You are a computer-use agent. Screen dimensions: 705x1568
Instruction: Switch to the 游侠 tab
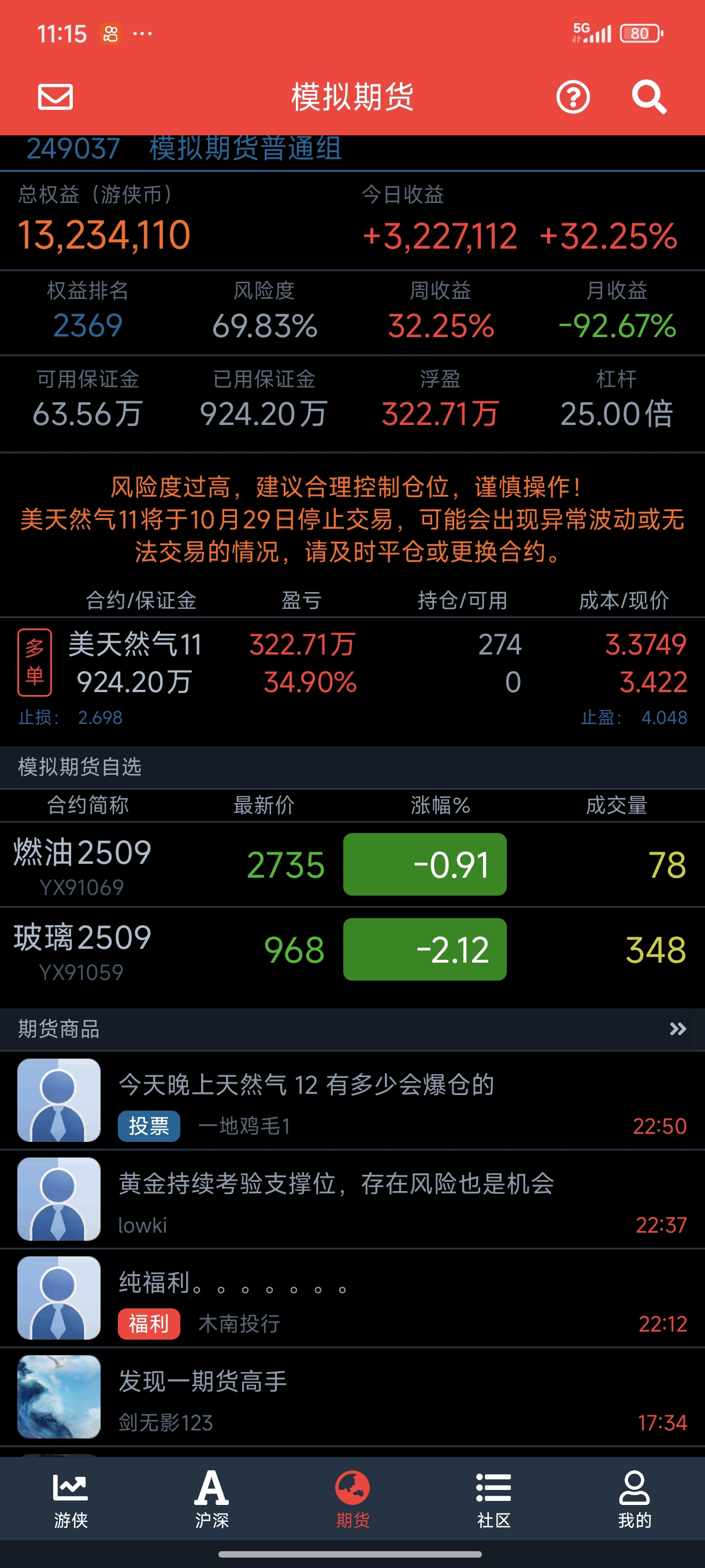tap(70, 1499)
